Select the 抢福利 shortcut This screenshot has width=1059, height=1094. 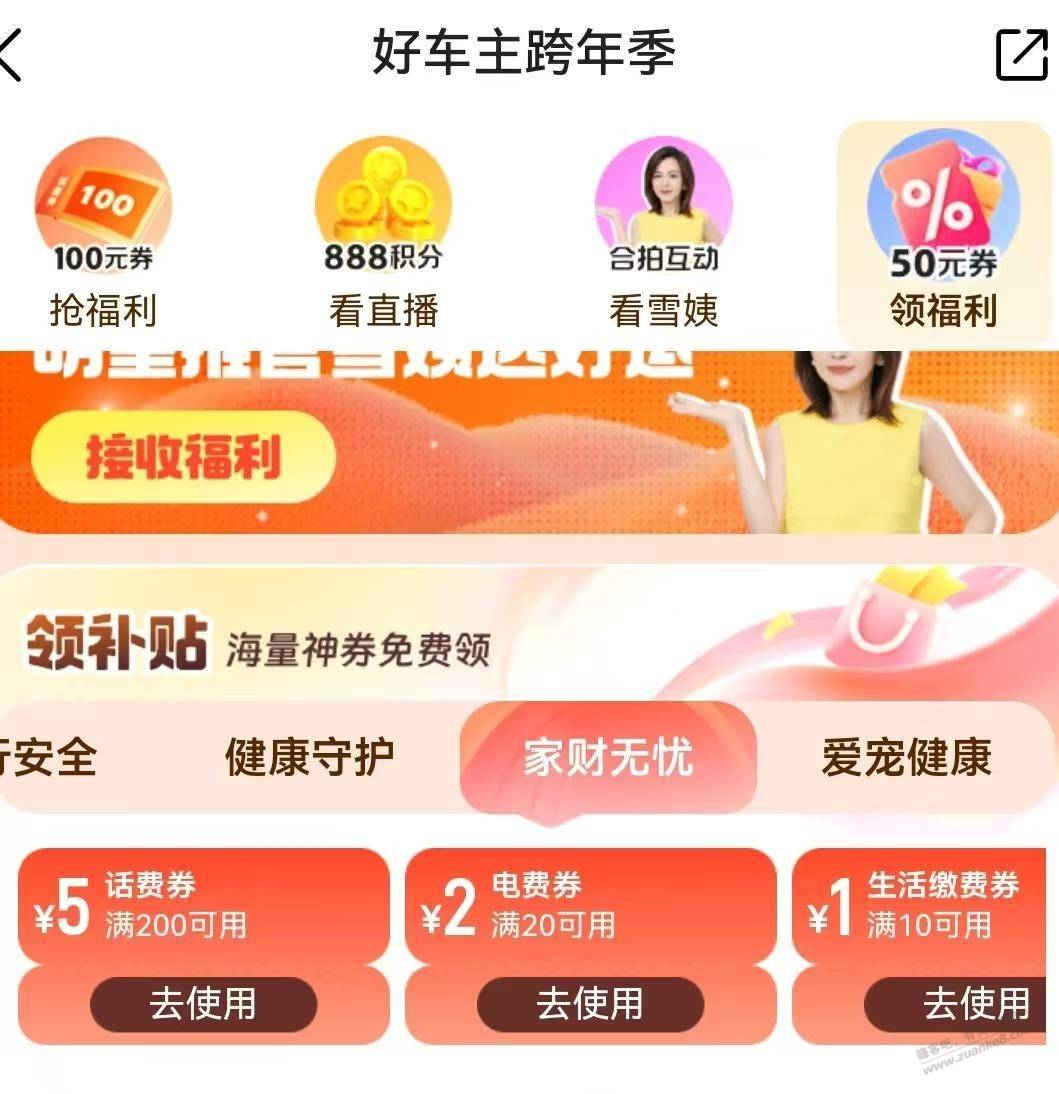(x=103, y=234)
